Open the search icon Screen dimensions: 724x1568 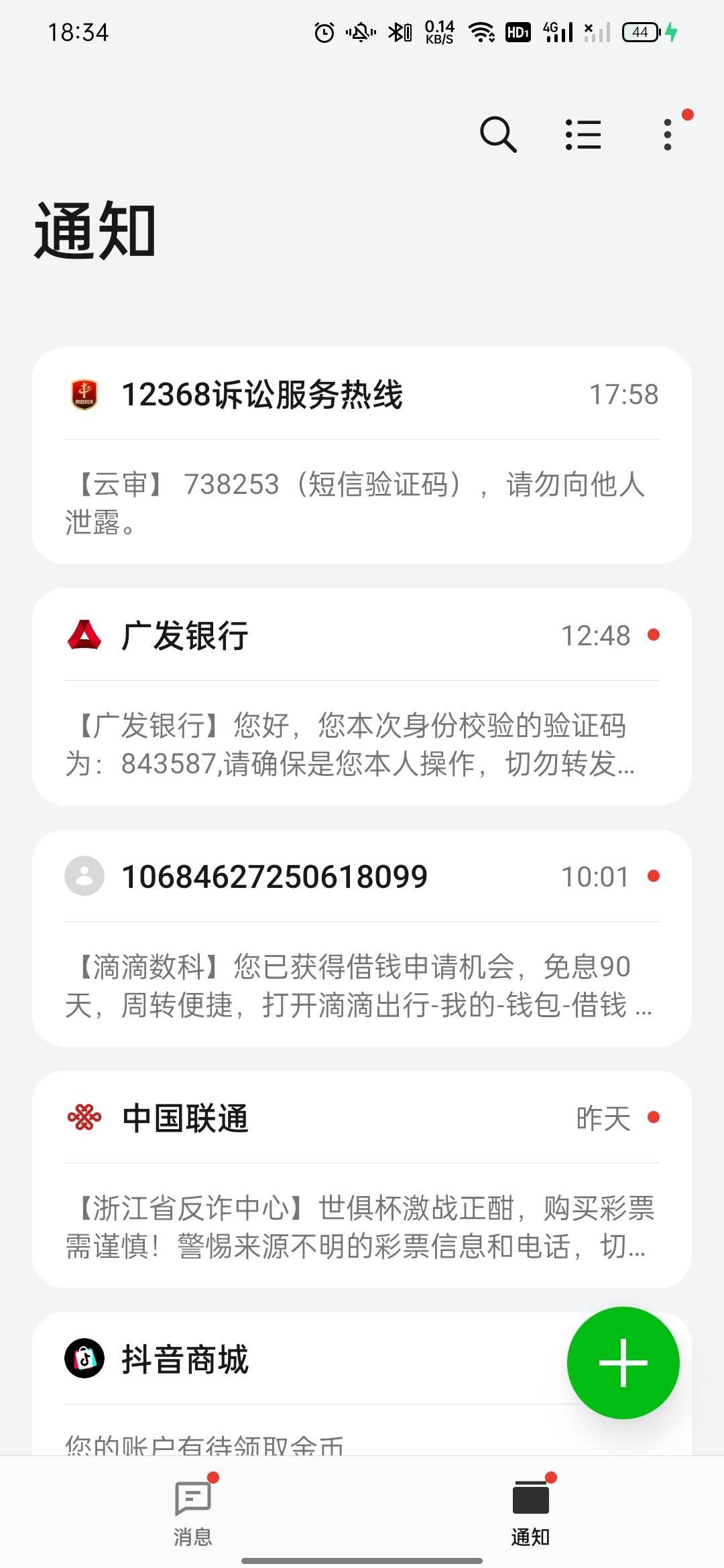point(498,135)
